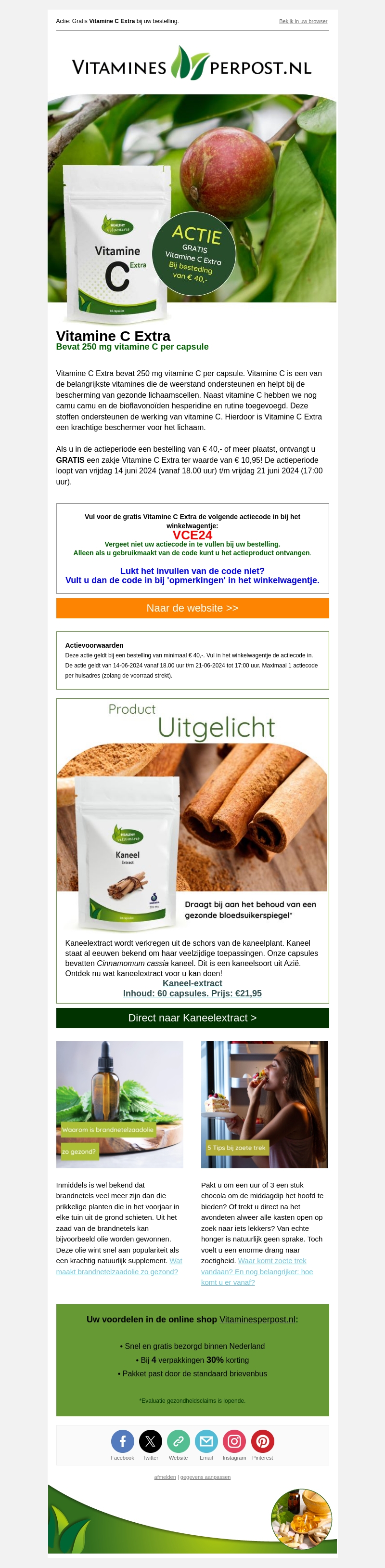
Task: Visit the Vitaminesperpost.nl shop link
Action: 257,1320
